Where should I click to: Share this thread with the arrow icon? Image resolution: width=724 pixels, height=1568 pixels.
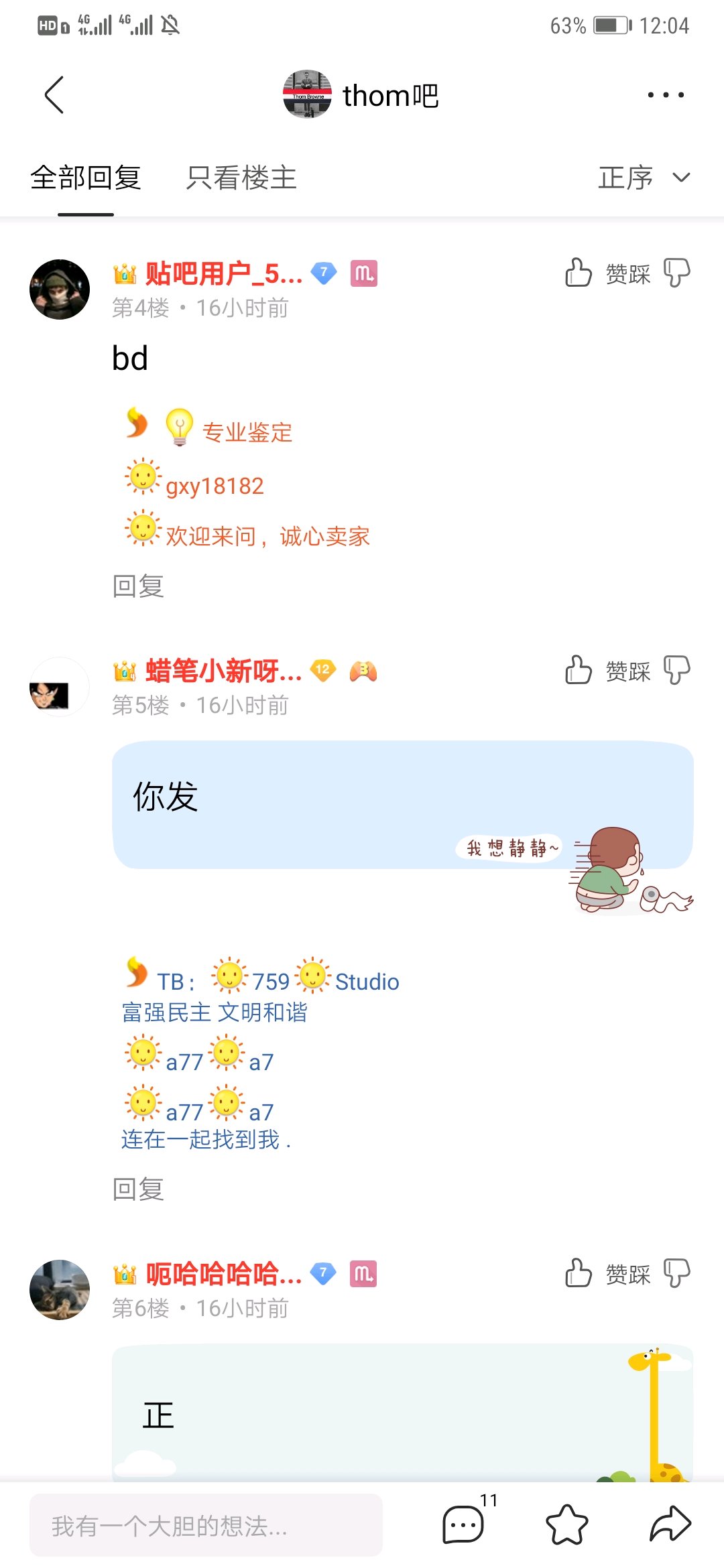click(670, 1524)
